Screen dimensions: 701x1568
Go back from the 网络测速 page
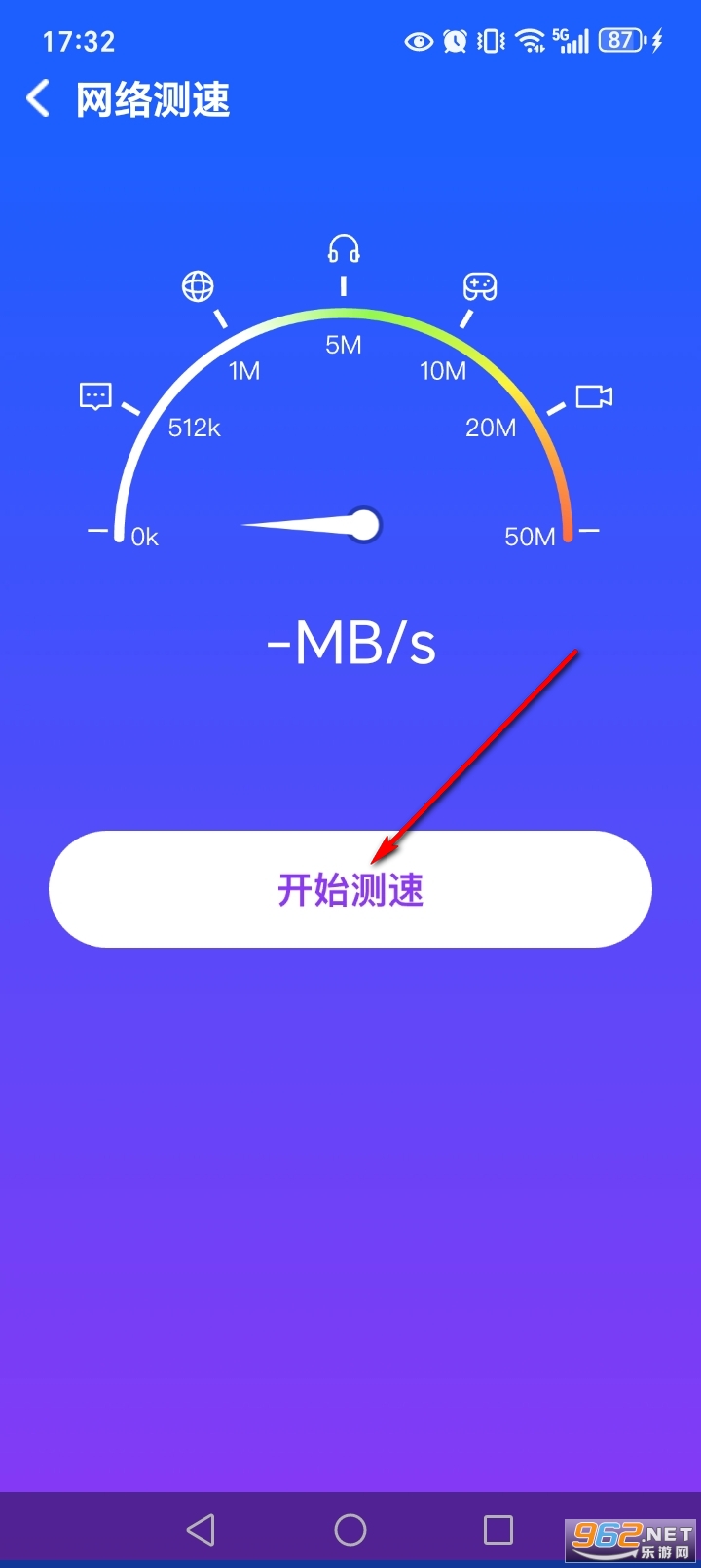(x=38, y=99)
